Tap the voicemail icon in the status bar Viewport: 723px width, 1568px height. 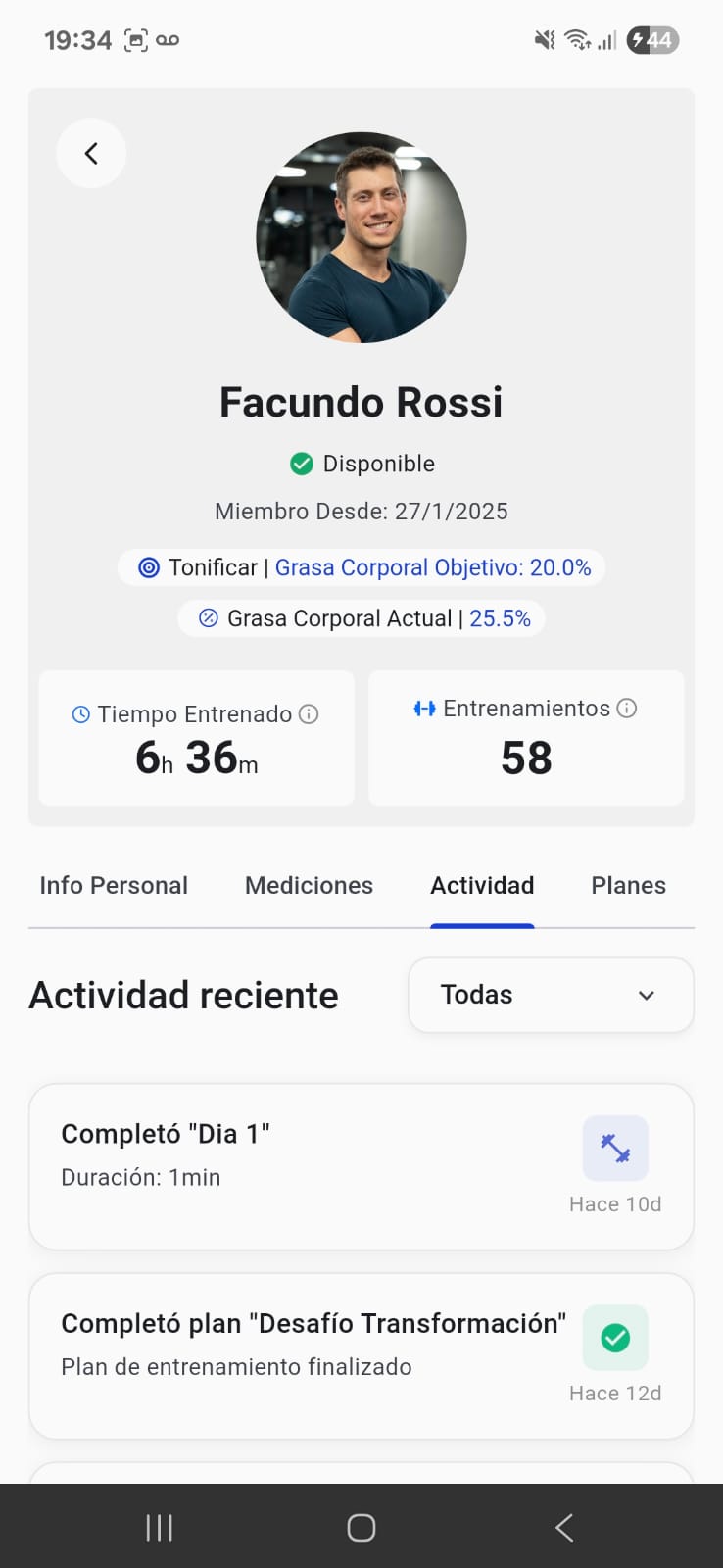click(169, 40)
